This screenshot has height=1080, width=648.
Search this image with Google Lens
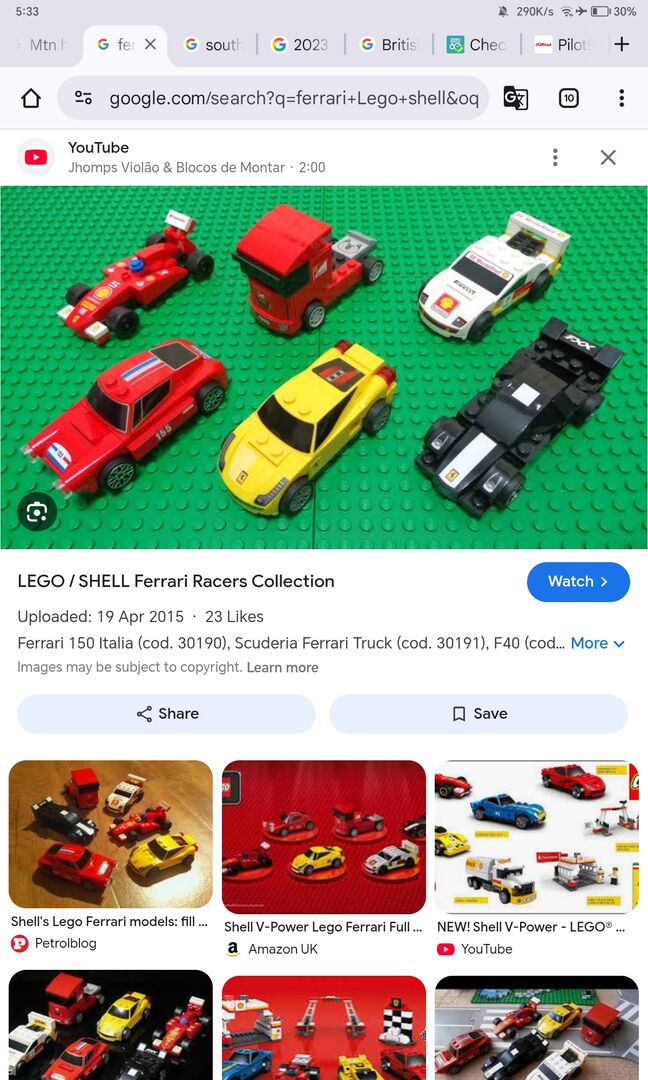pyautogui.click(x=37, y=512)
